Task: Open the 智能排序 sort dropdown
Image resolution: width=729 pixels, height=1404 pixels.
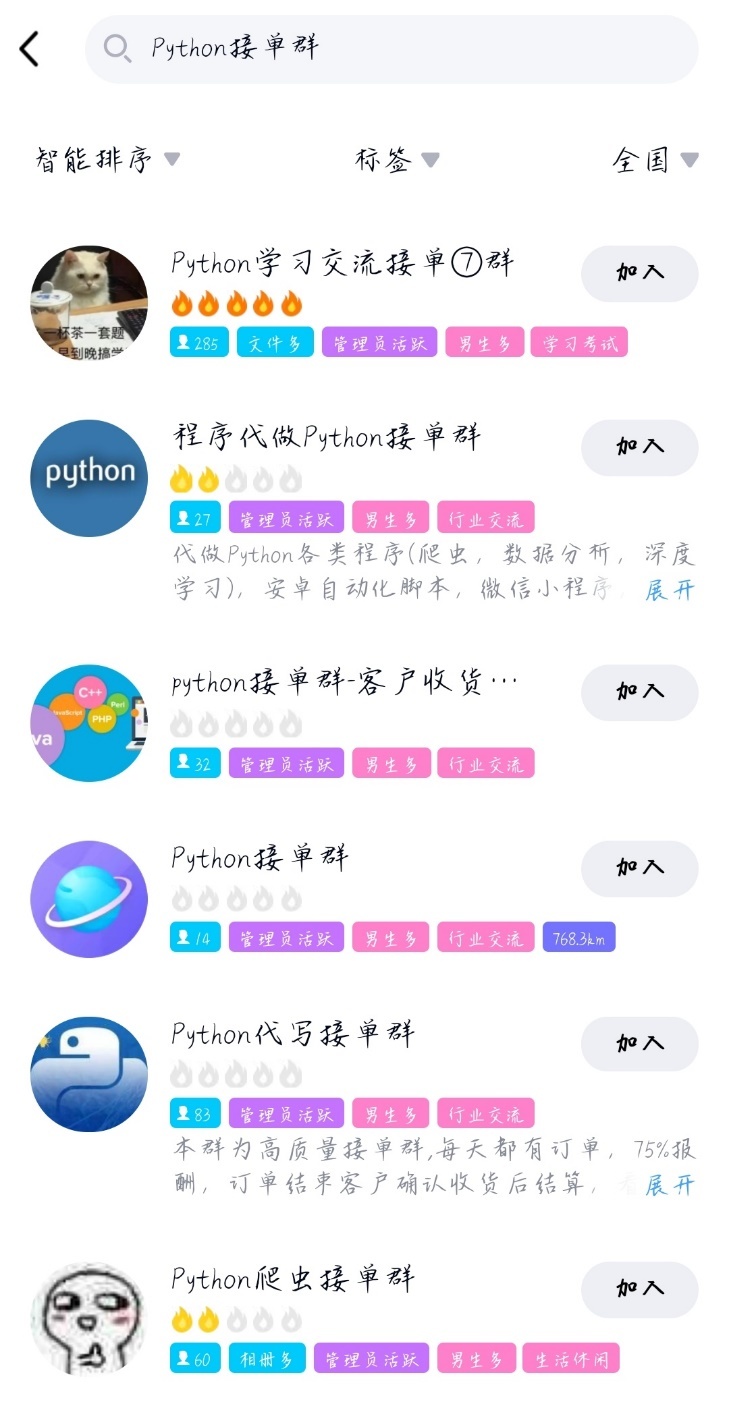Action: click(x=107, y=159)
